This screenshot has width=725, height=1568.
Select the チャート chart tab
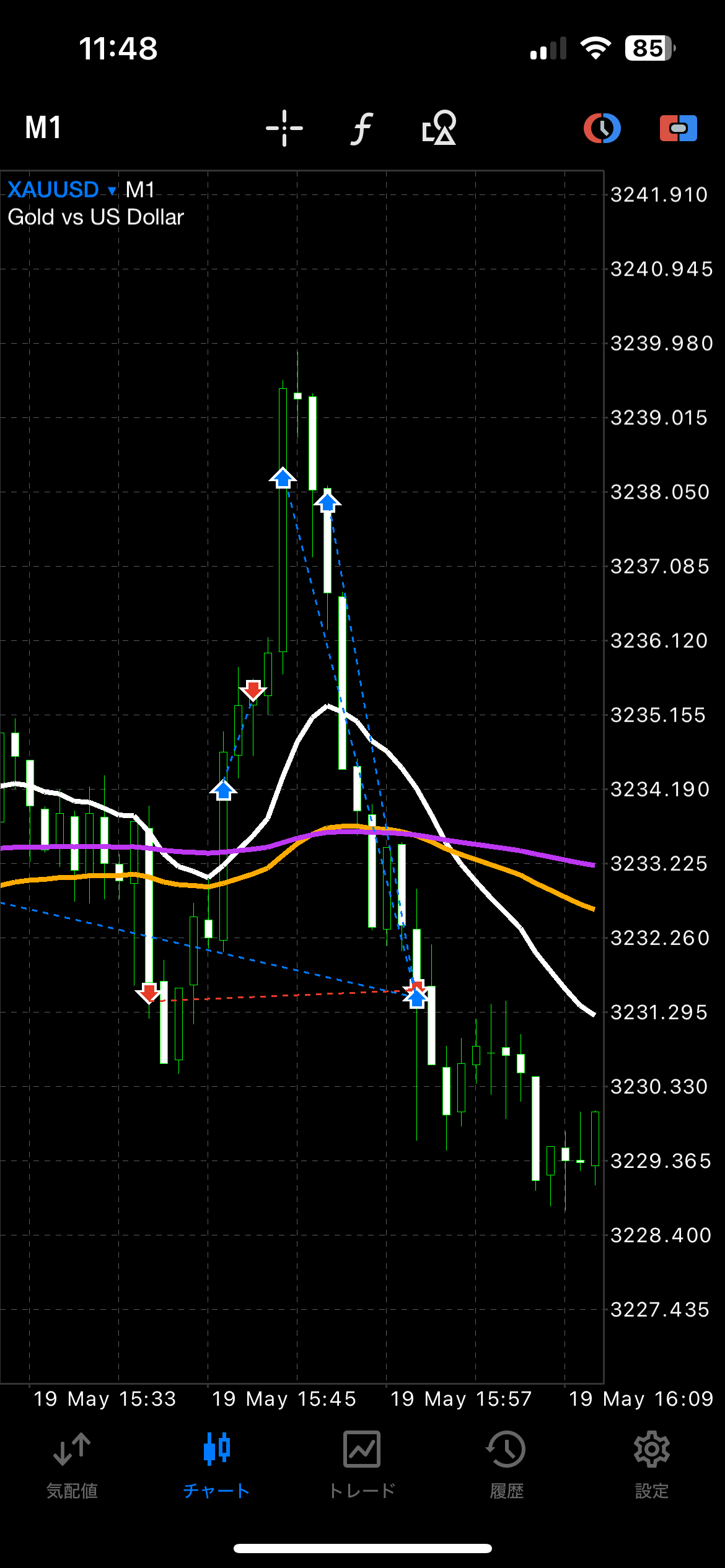[217, 1466]
